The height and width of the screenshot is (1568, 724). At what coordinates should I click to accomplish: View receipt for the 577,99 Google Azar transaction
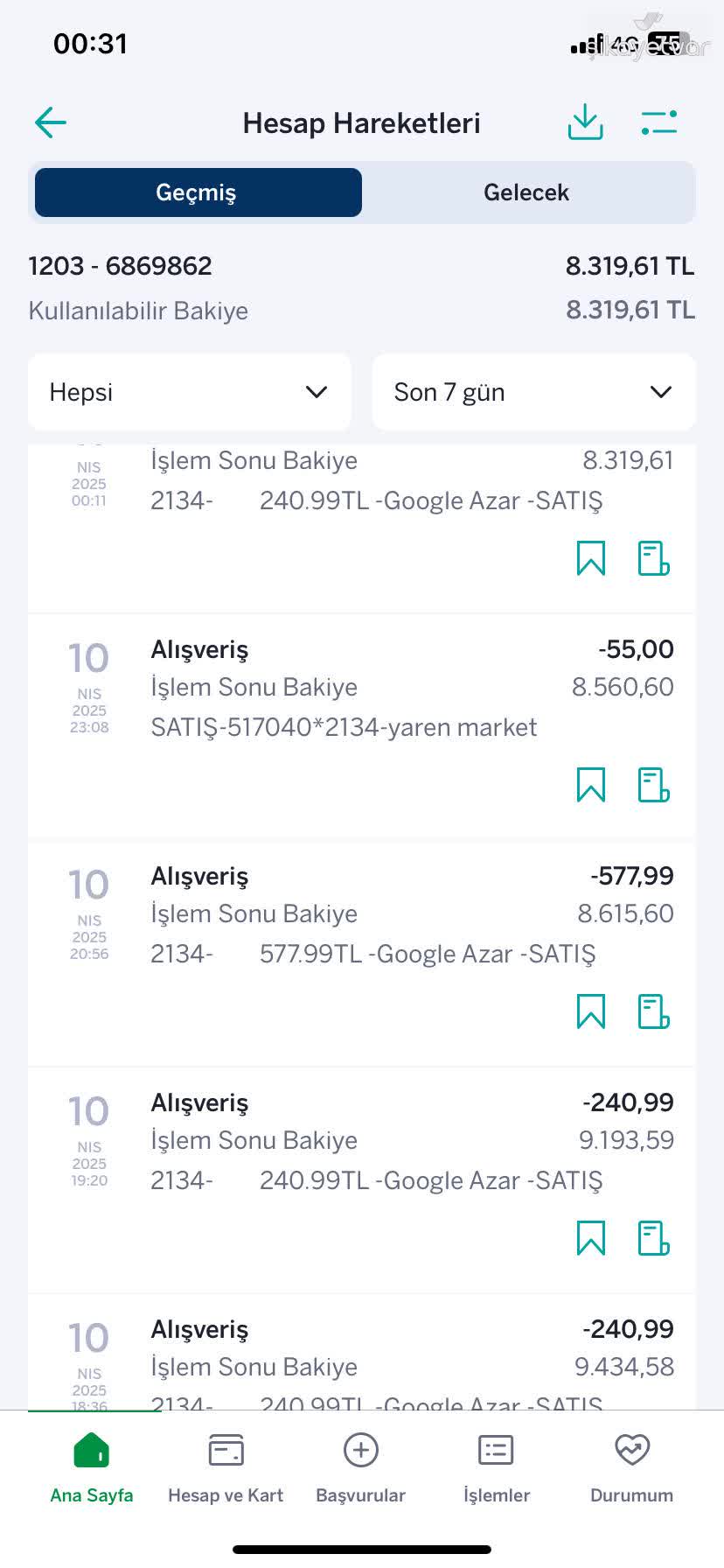tap(651, 1011)
